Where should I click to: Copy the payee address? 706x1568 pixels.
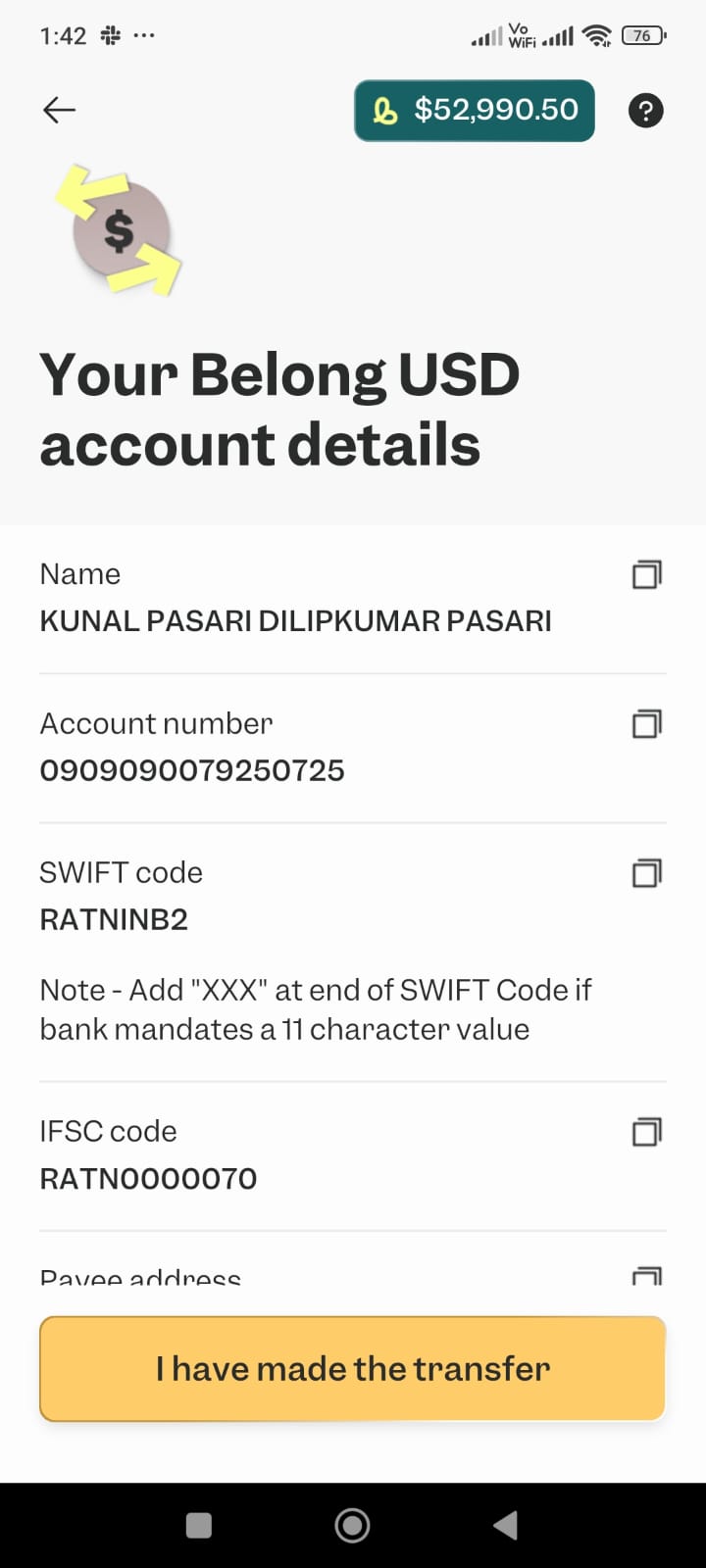(646, 1276)
